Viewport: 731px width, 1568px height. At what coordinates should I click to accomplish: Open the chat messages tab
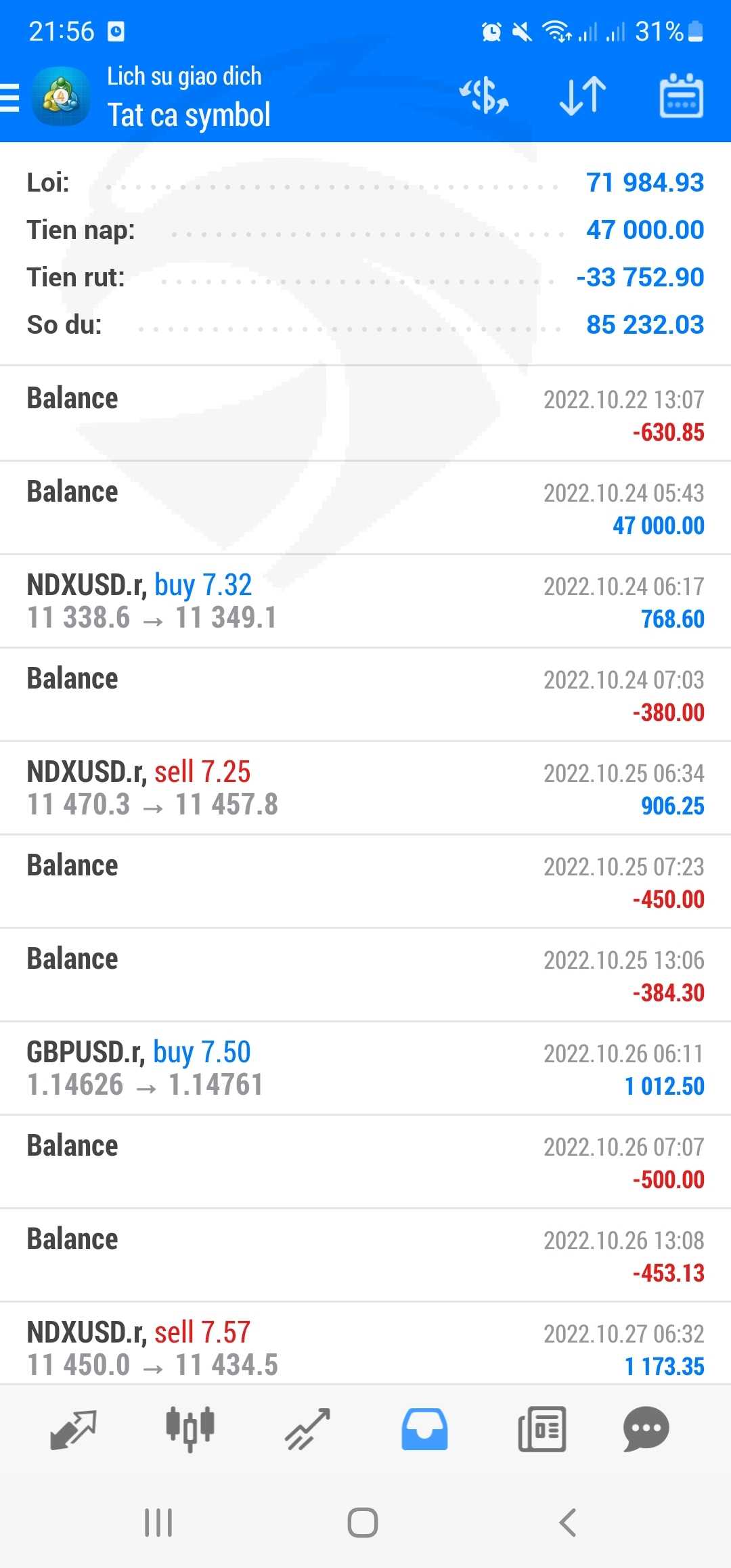pyautogui.click(x=646, y=1429)
